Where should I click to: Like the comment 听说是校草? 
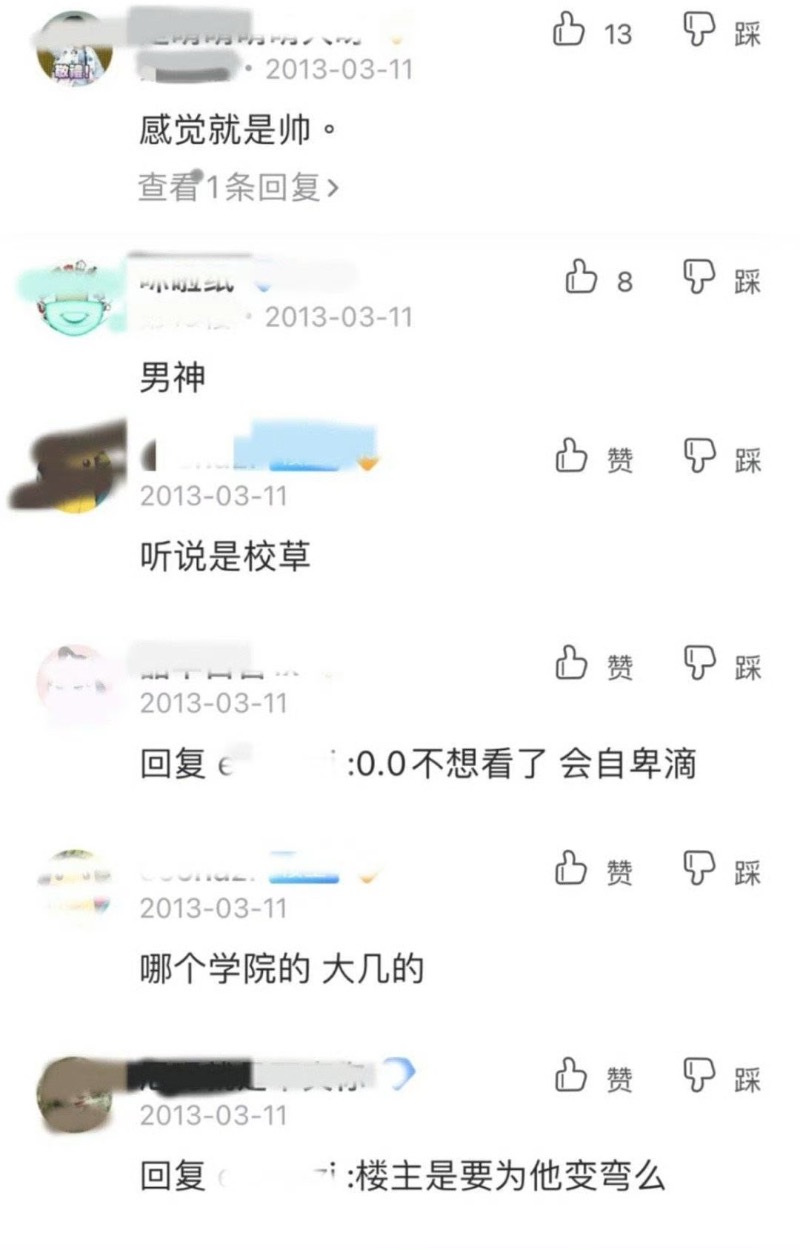coord(571,457)
